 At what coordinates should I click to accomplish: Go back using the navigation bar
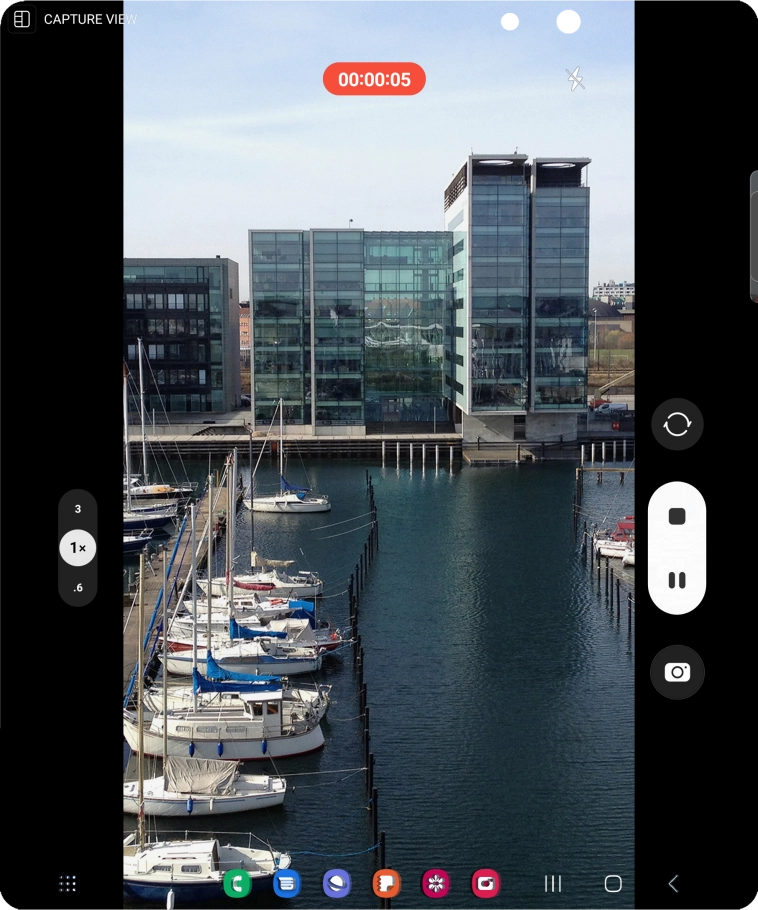(673, 883)
